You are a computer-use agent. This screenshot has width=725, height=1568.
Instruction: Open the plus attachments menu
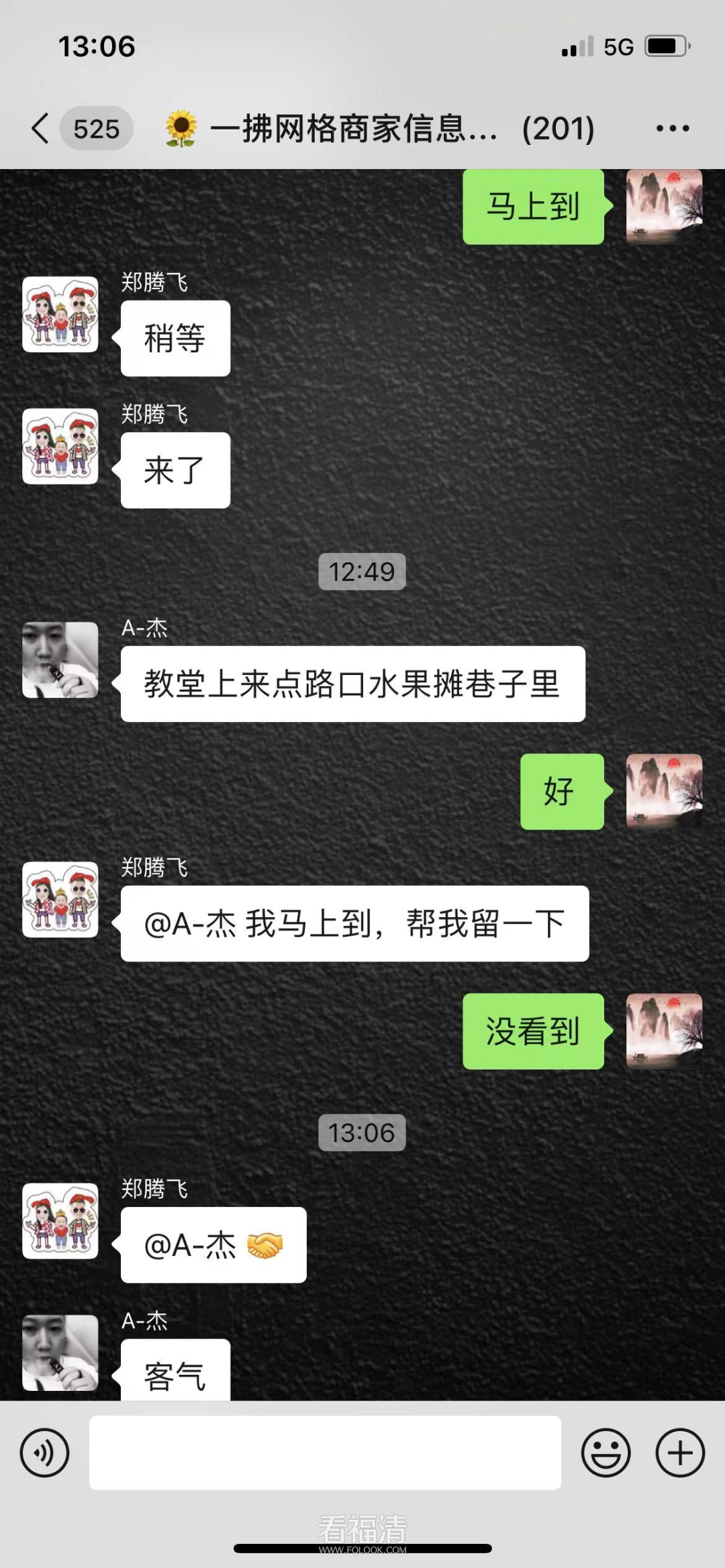click(x=679, y=1453)
